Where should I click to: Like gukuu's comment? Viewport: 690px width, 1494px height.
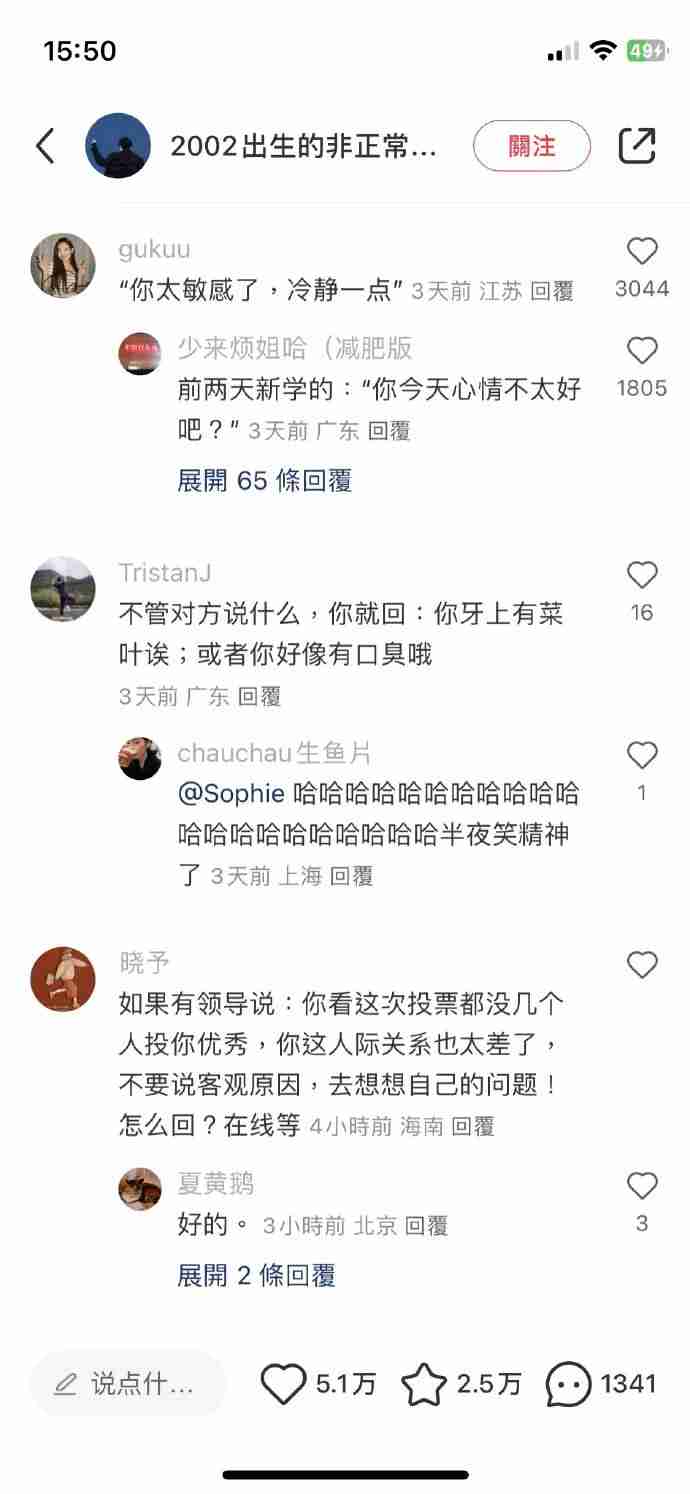pyautogui.click(x=641, y=251)
